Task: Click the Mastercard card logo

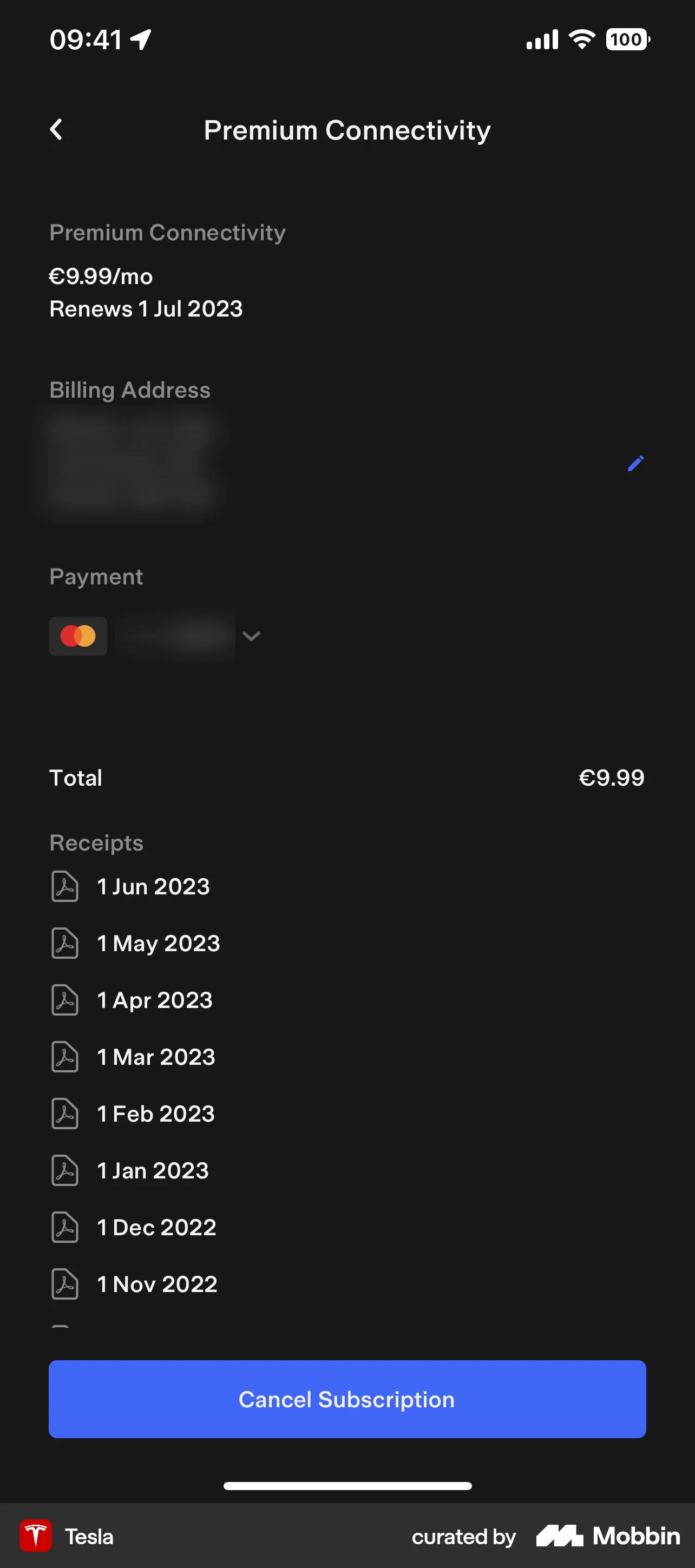Action: point(78,635)
